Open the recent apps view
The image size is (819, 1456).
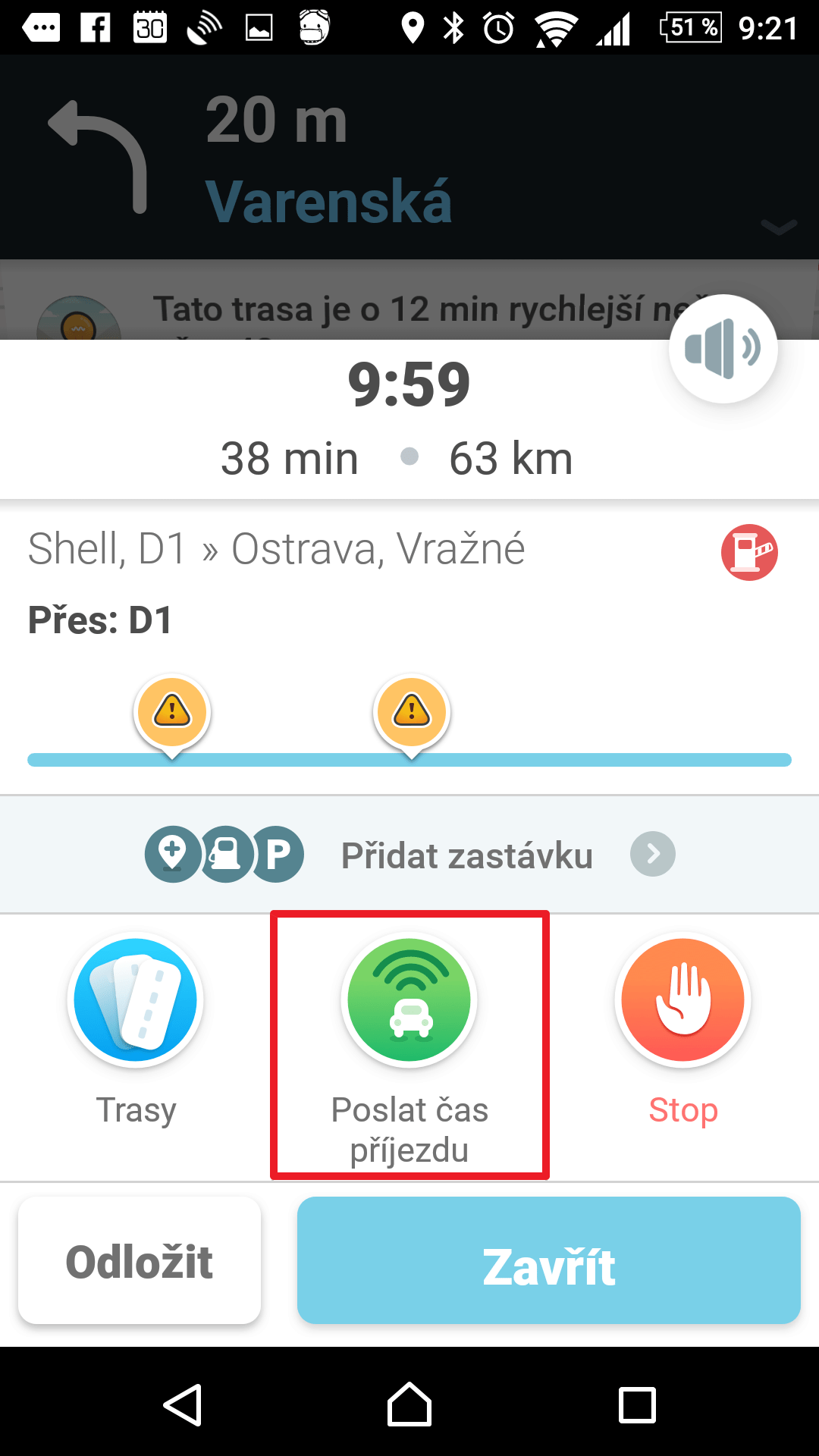pyautogui.click(x=637, y=1404)
